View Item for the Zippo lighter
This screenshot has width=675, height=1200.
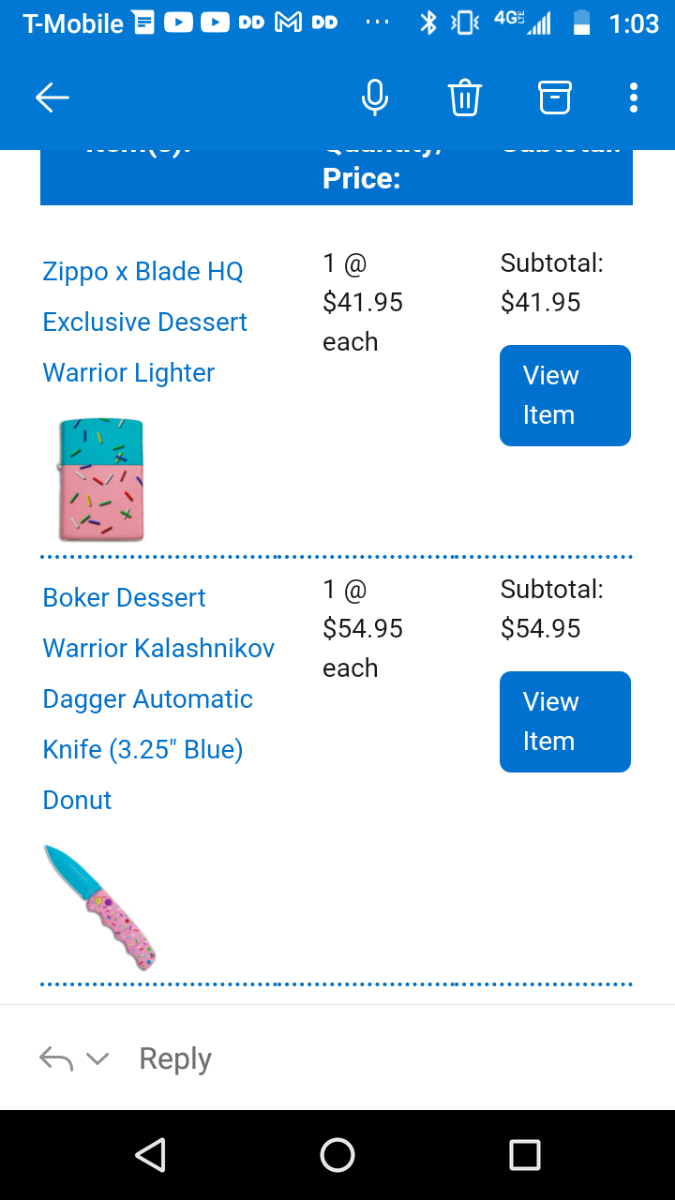[565, 395]
